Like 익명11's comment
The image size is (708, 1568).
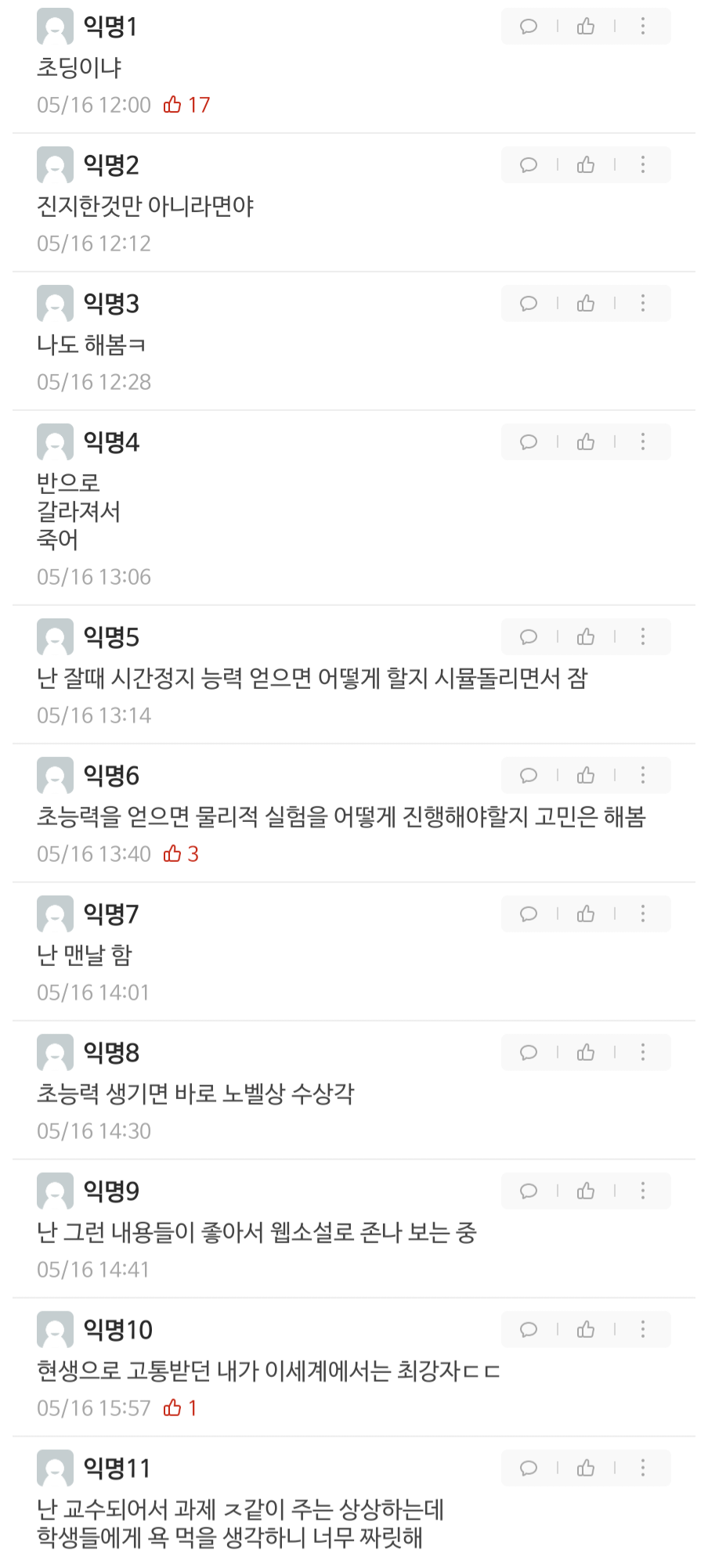(586, 1469)
